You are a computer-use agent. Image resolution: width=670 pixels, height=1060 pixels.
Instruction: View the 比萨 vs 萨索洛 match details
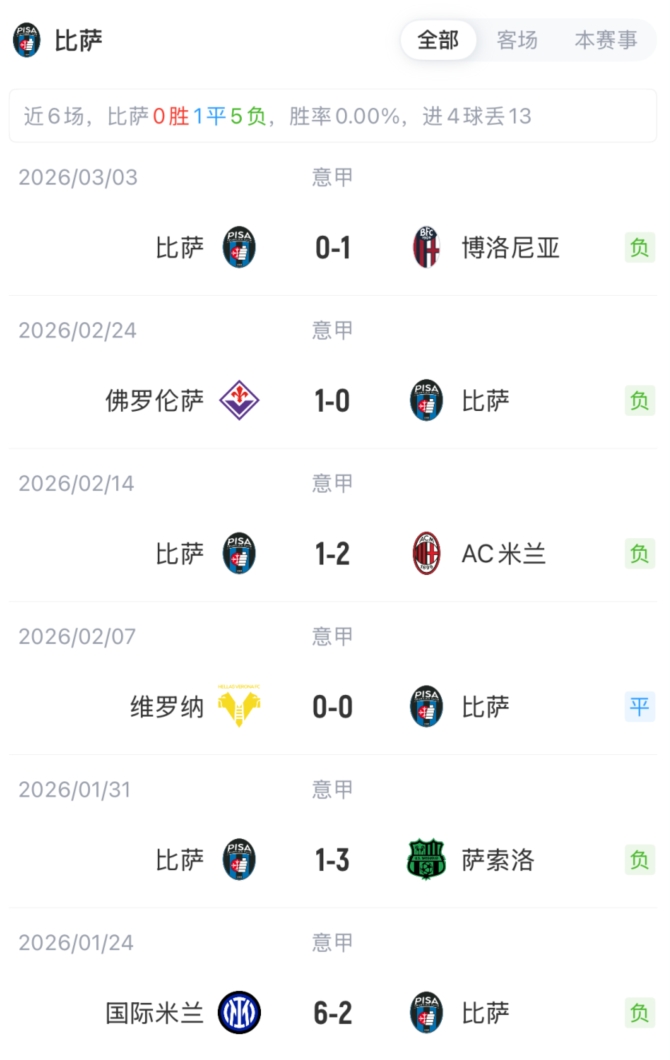pos(333,860)
